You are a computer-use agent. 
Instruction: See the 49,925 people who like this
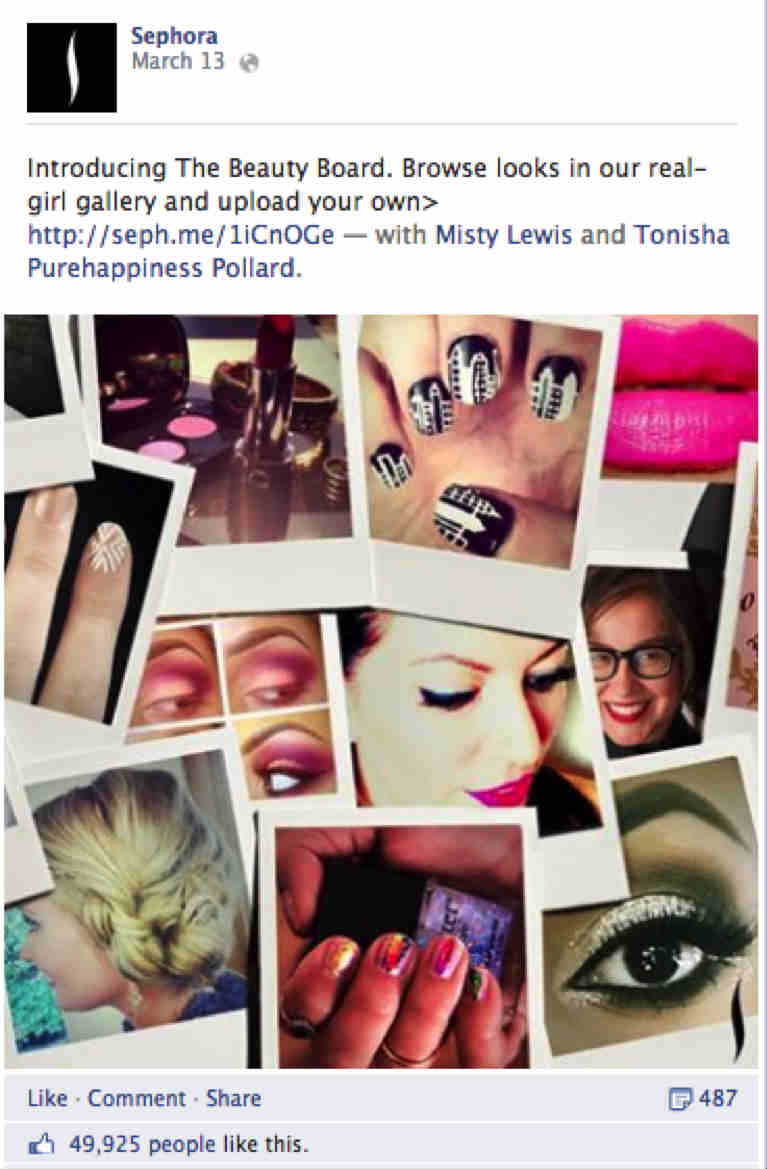click(188, 1145)
